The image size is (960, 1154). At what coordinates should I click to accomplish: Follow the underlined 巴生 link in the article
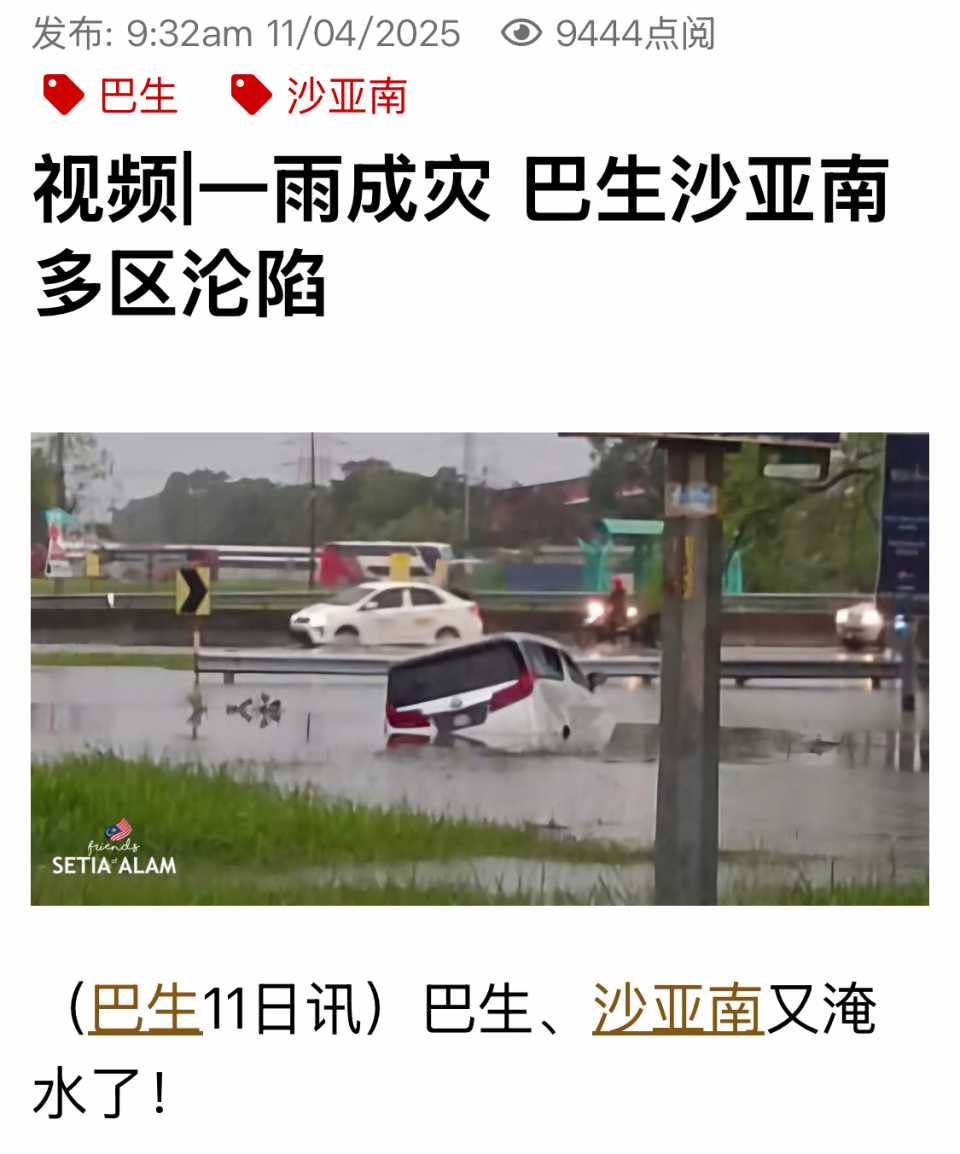pyautogui.click(x=145, y=1010)
